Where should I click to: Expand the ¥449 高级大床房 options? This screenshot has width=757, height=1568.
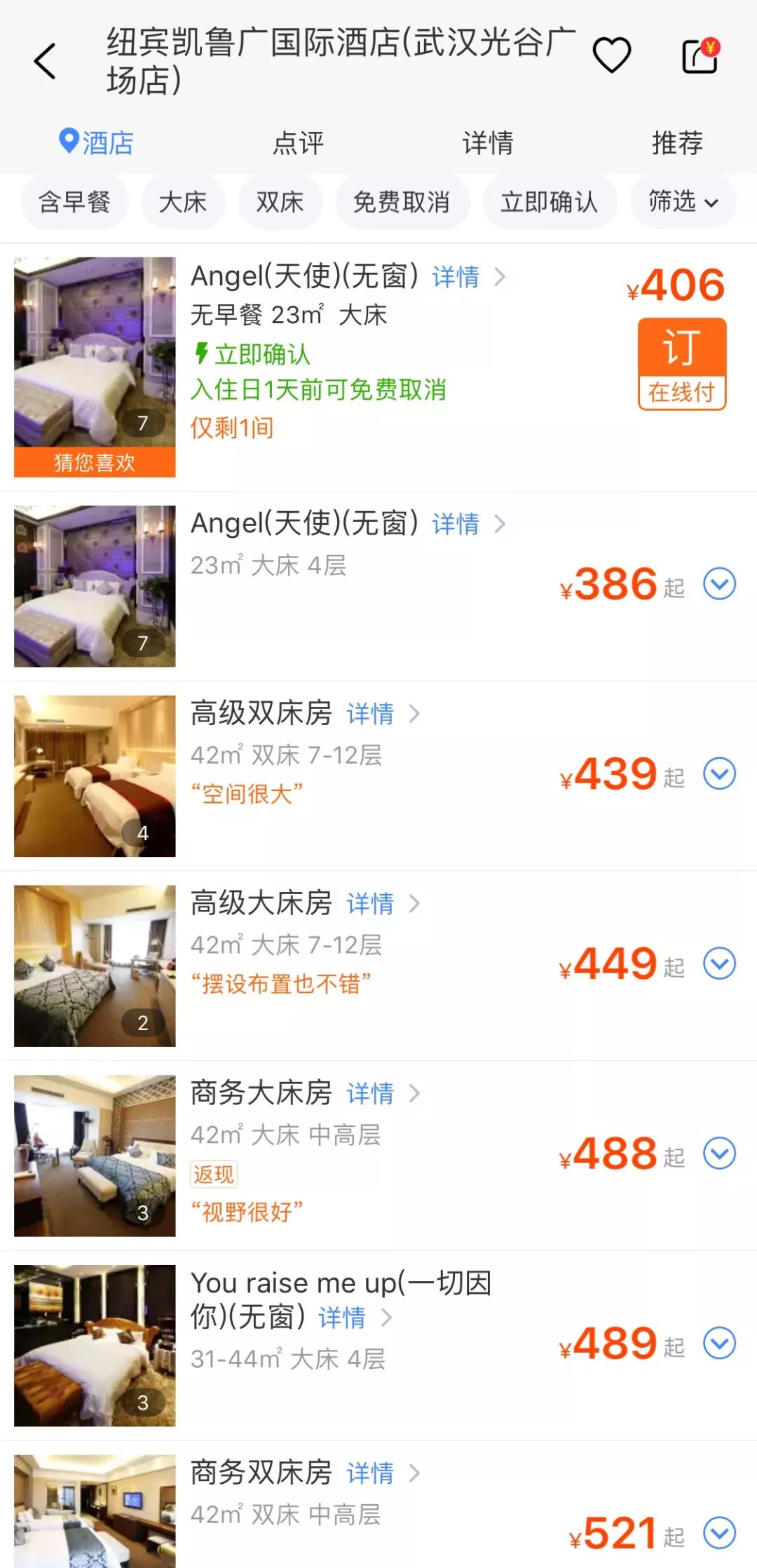pos(719,964)
